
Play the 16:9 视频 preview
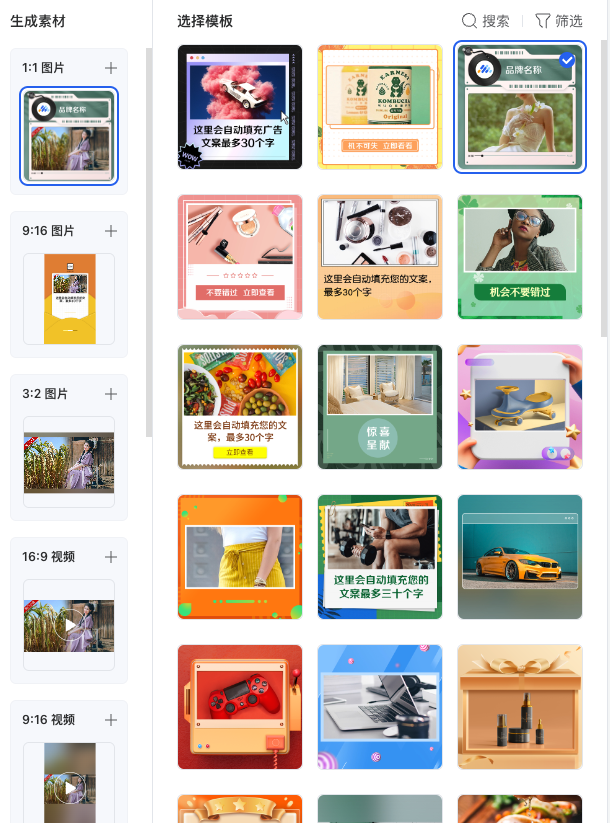point(69,626)
